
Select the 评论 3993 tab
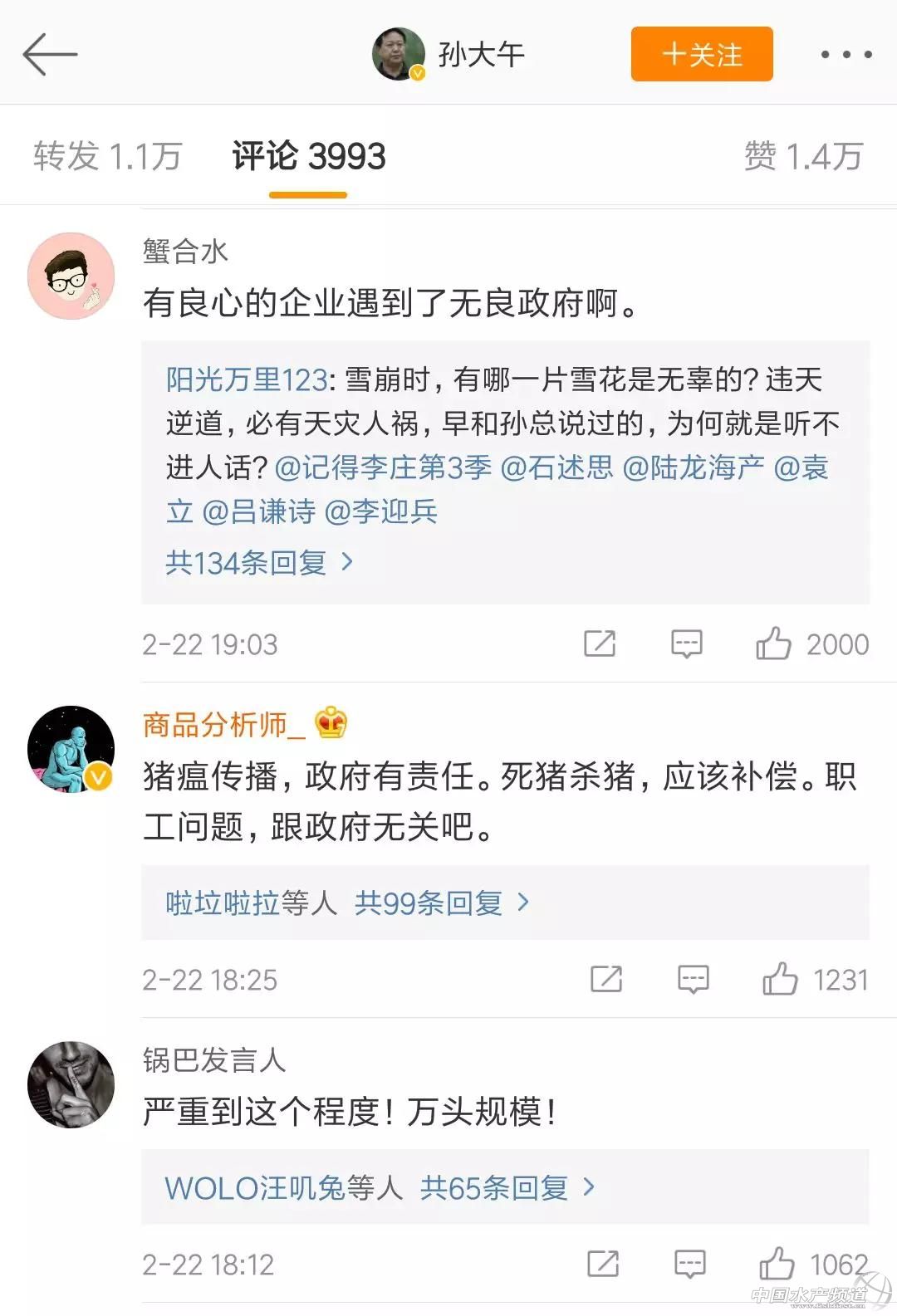point(308,156)
